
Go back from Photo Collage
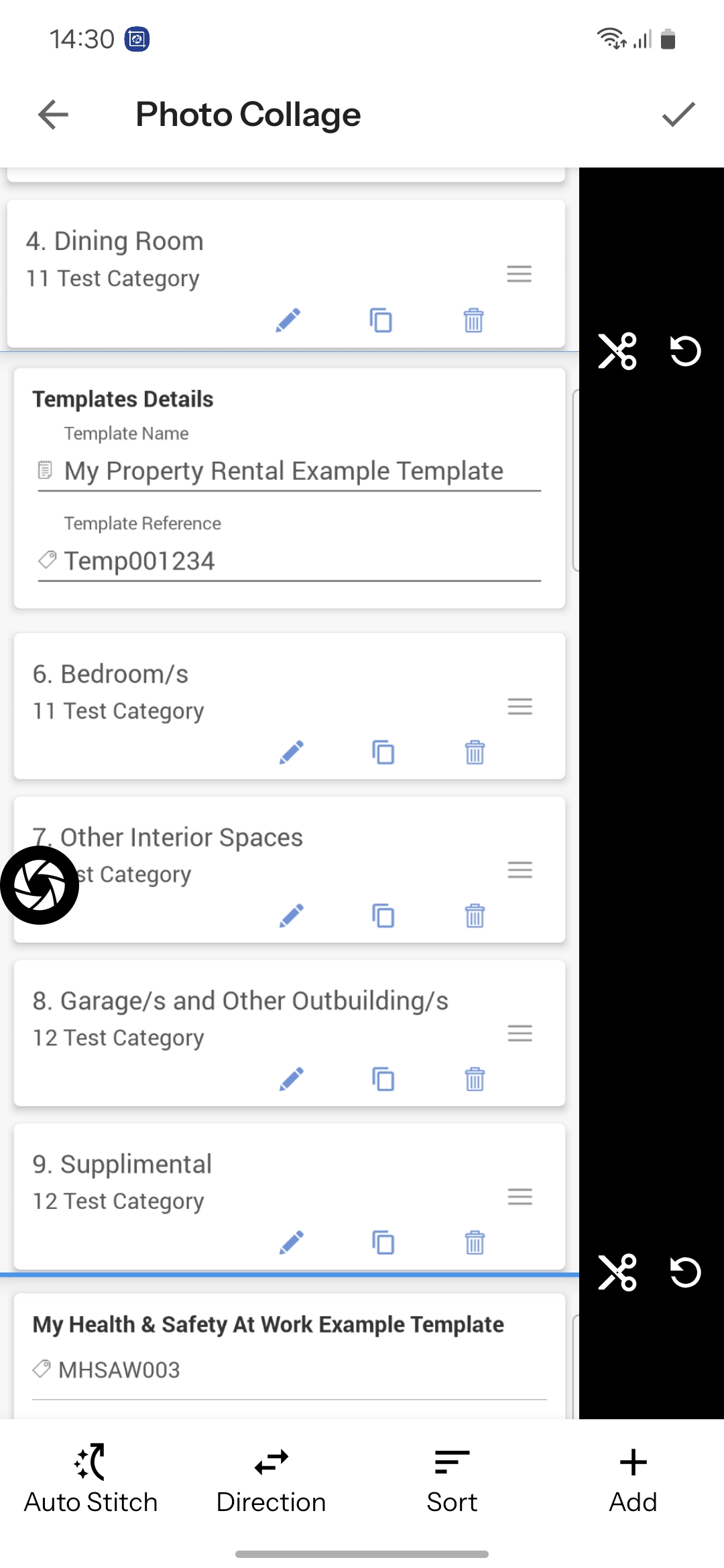[53, 115]
